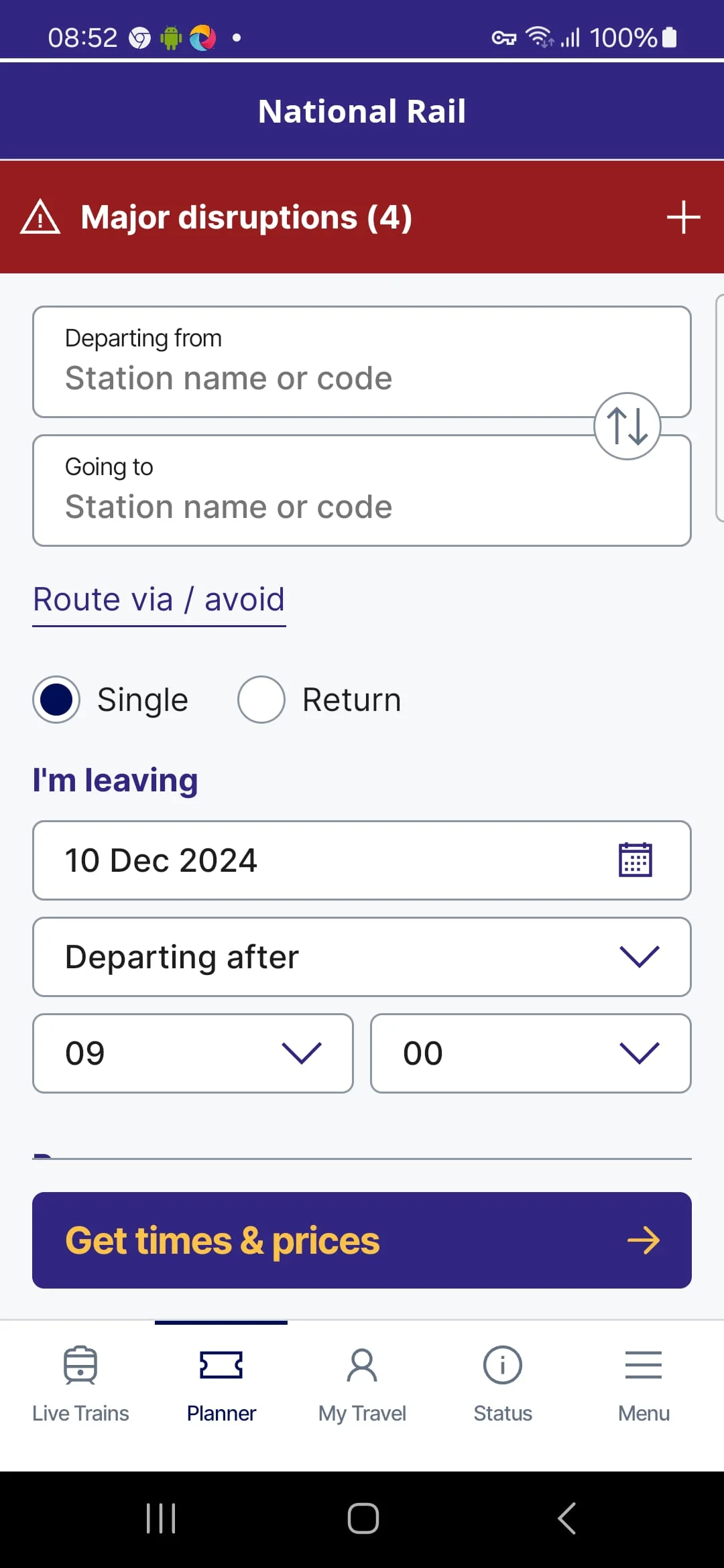Open the Departing after dropdown
724x1568 pixels.
(361, 957)
